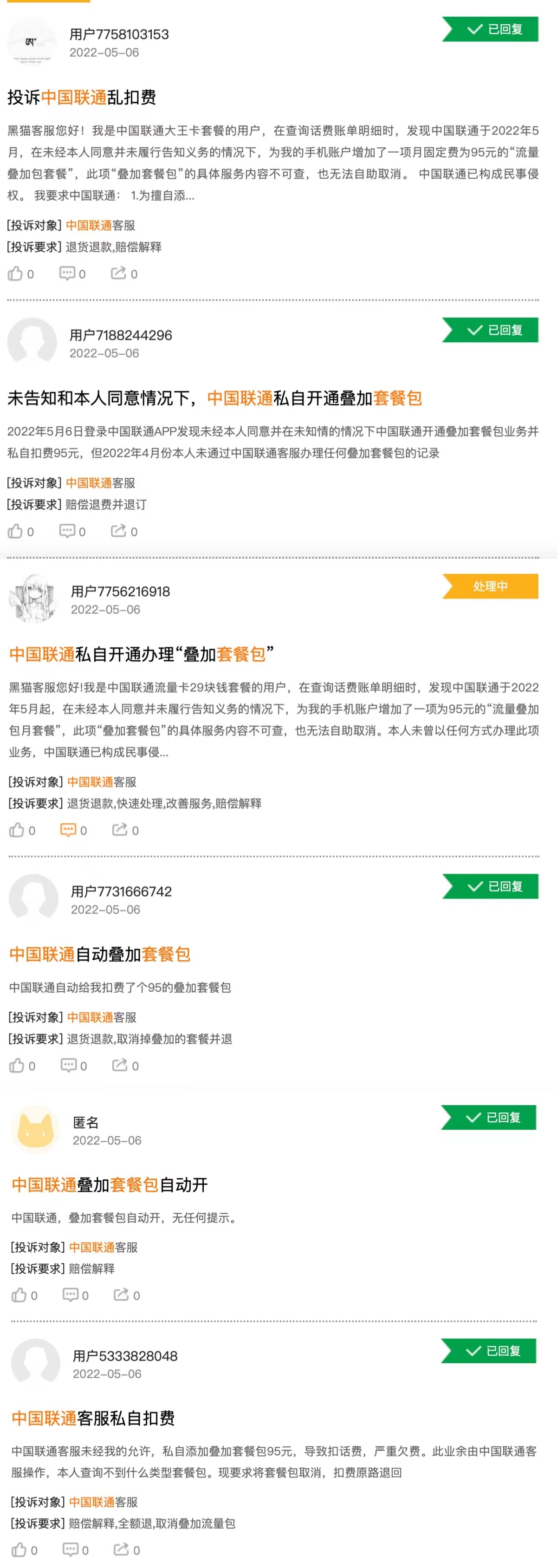
Task: Open complaint about 未告知和本人同意情况下
Action: pyautogui.click(x=214, y=398)
